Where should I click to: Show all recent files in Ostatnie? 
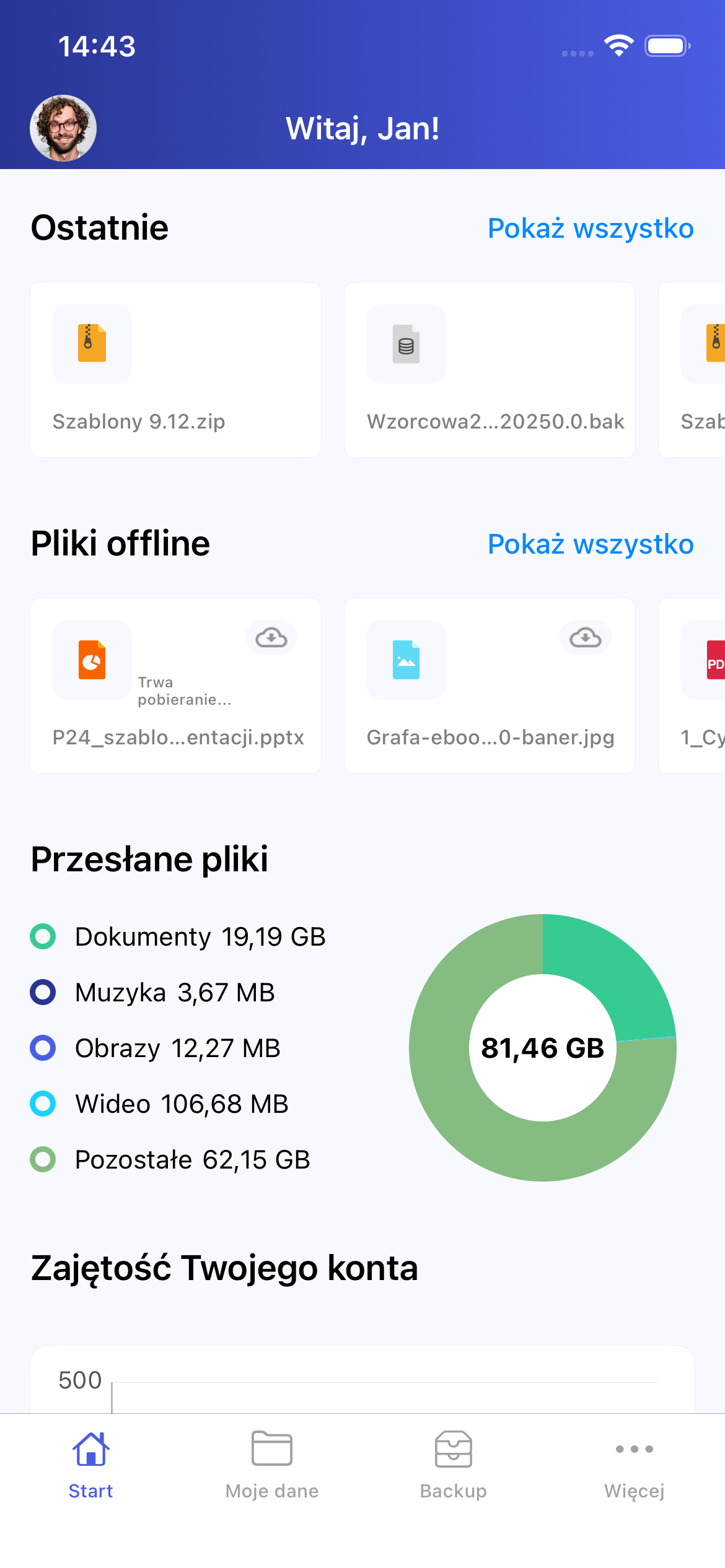click(590, 229)
